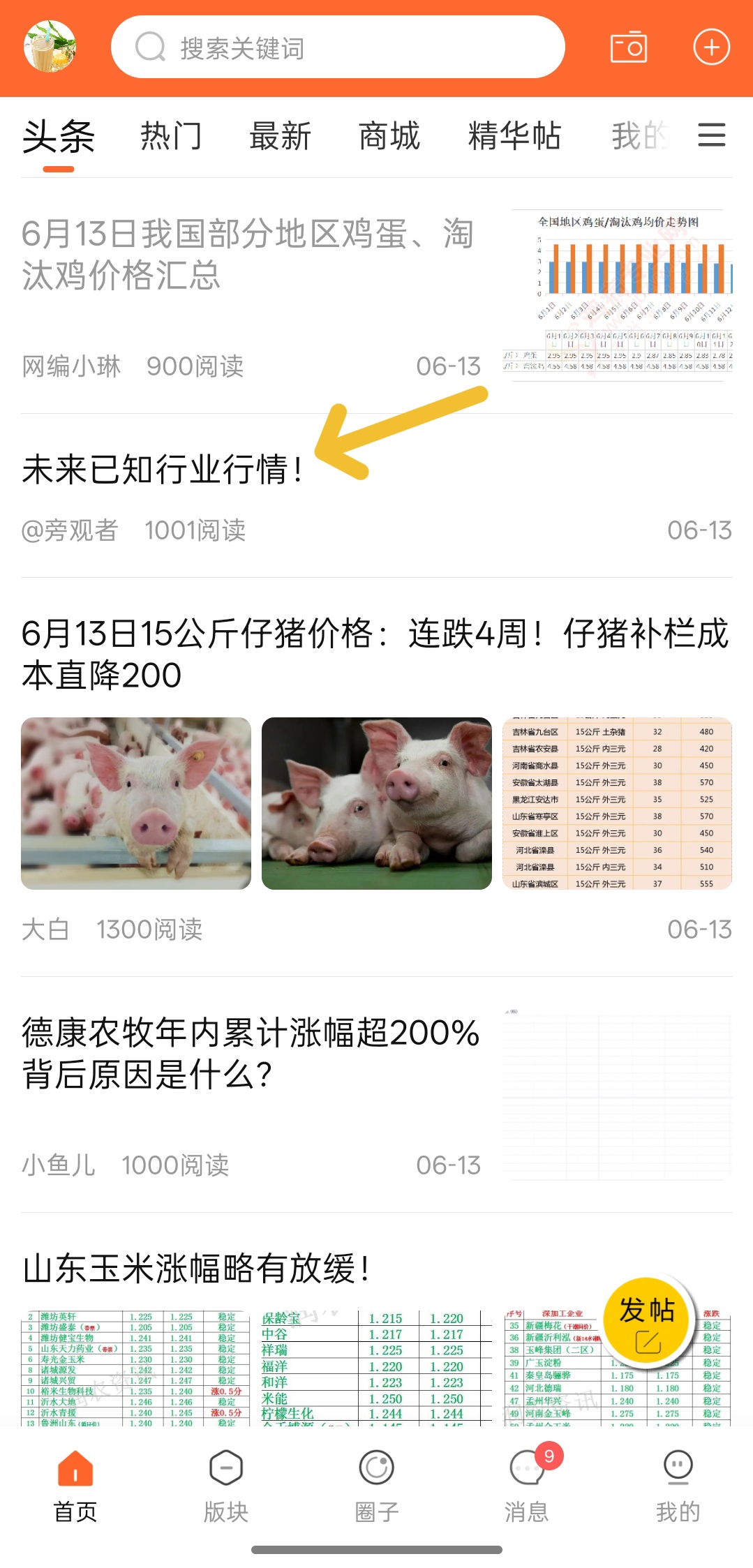This screenshot has width=753, height=1568.
Task: Open article 6月13日我国部分地区鸡蛋价格汇总
Action: pyautogui.click(x=248, y=254)
